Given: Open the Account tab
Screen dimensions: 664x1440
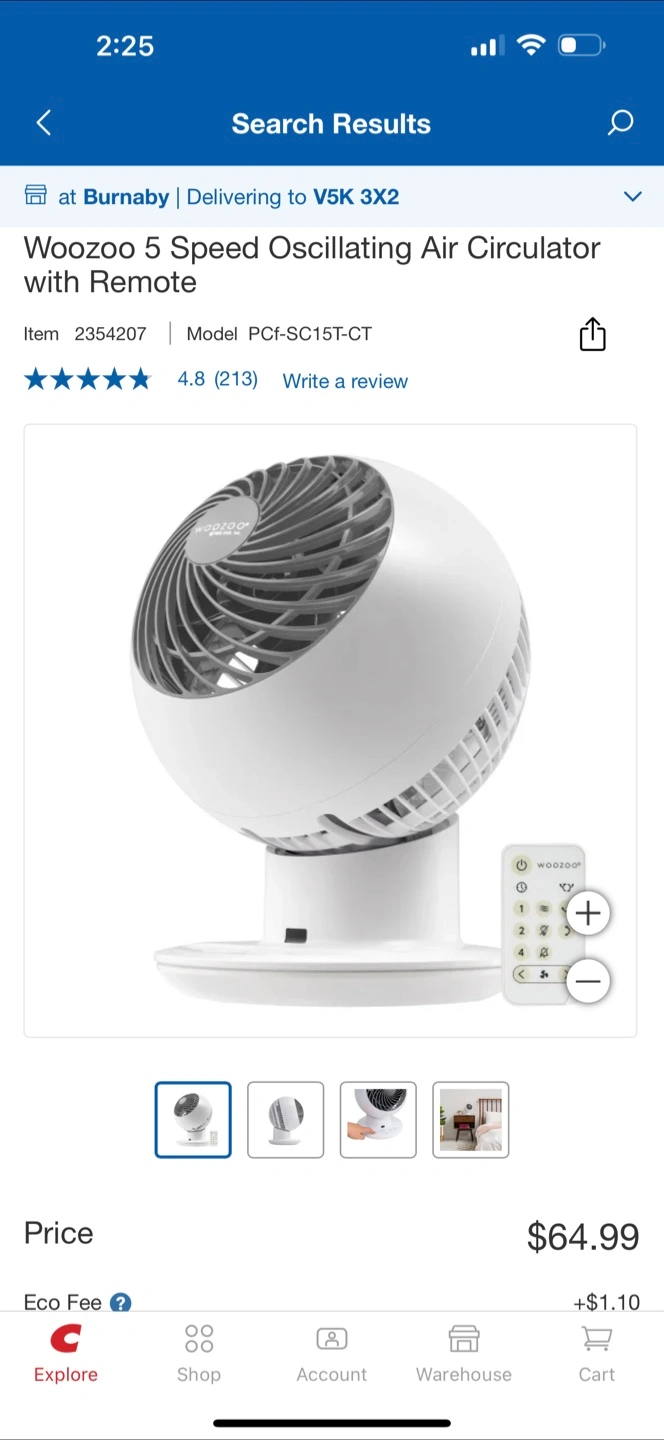Looking at the screenshot, I should [332, 1354].
